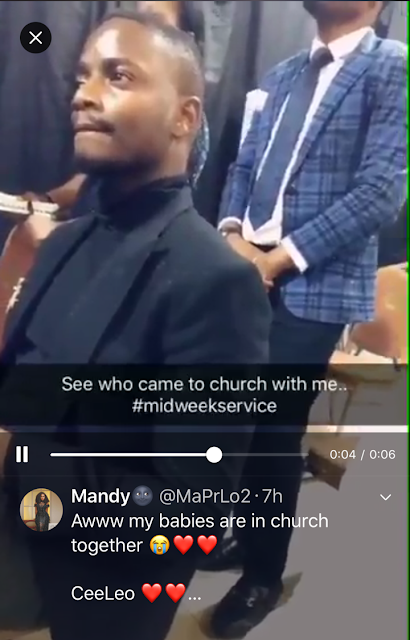
Task: Close the video player
Action: click(x=35, y=38)
